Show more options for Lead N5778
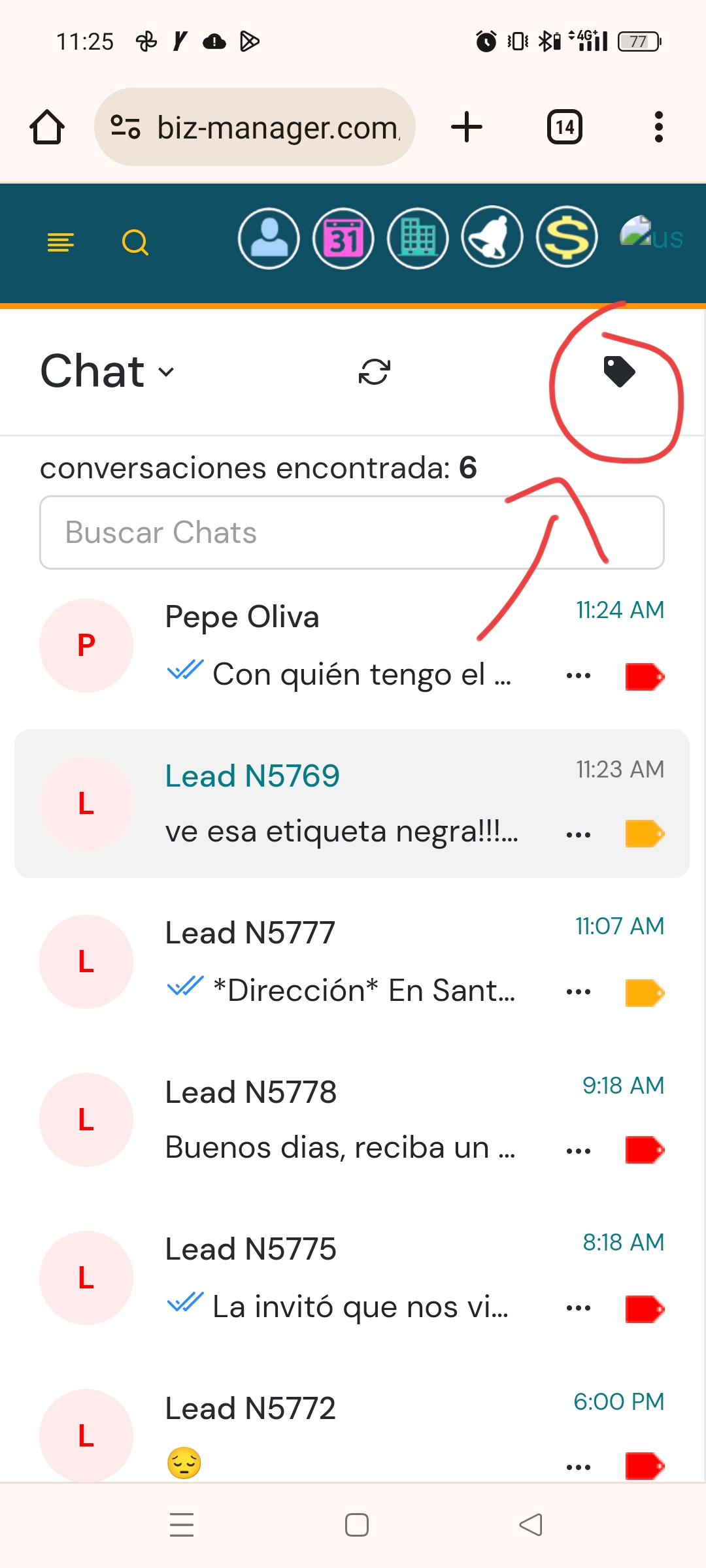The width and height of the screenshot is (706, 1568). tap(579, 1151)
